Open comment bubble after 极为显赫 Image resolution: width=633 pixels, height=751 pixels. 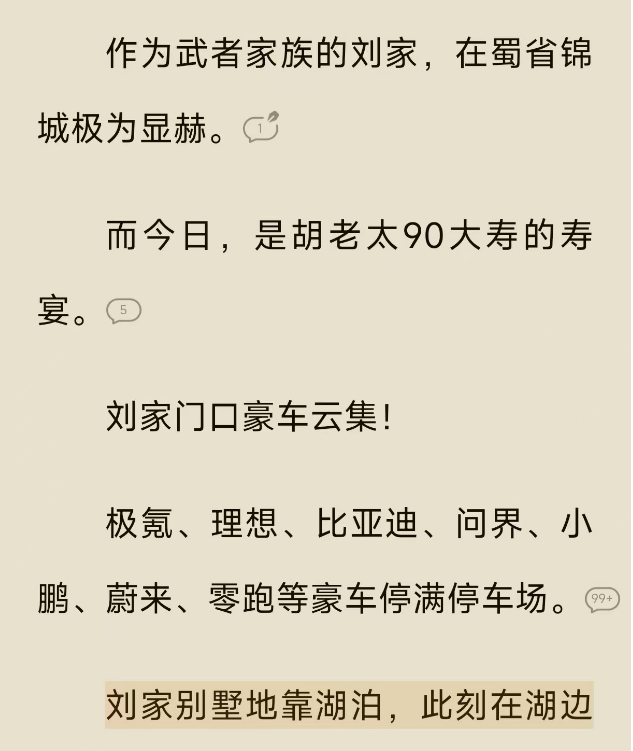(260, 128)
